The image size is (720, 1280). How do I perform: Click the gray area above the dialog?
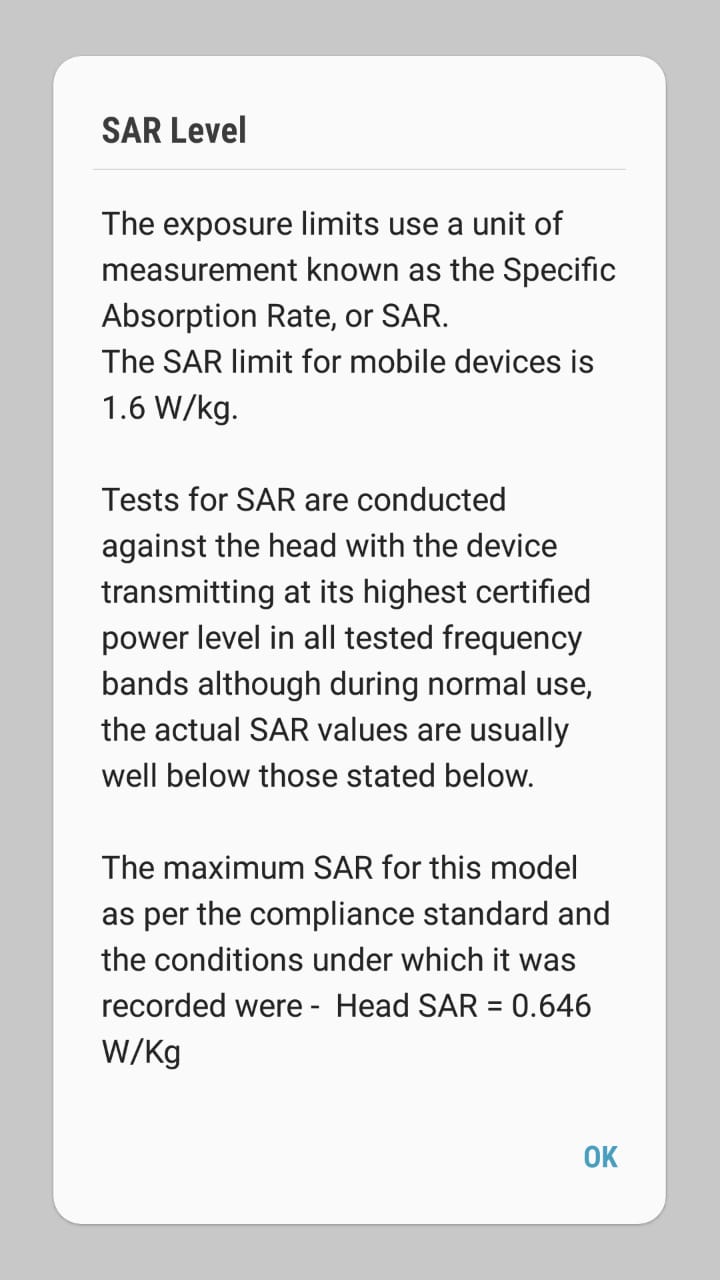coord(360,25)
